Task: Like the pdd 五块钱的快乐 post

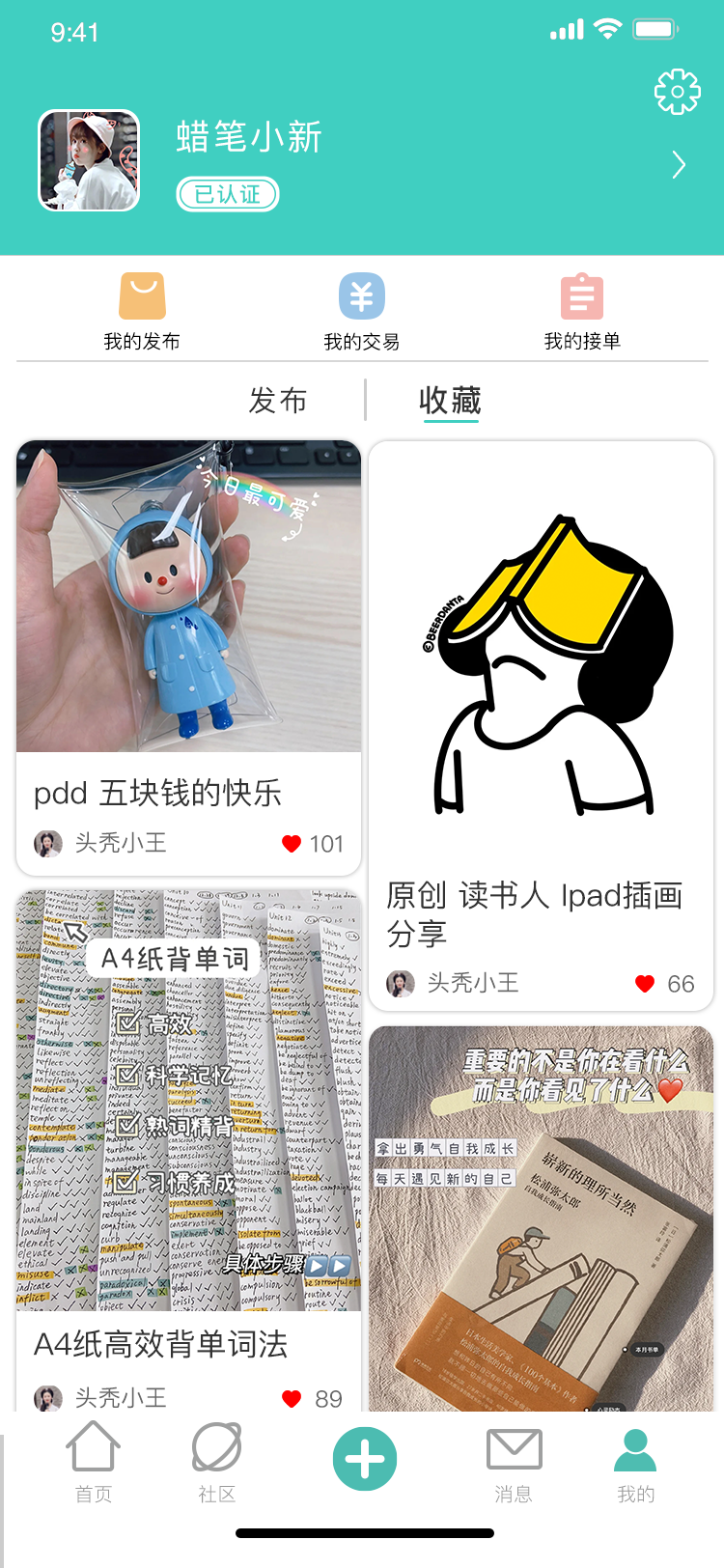Action: pos(292,844)
